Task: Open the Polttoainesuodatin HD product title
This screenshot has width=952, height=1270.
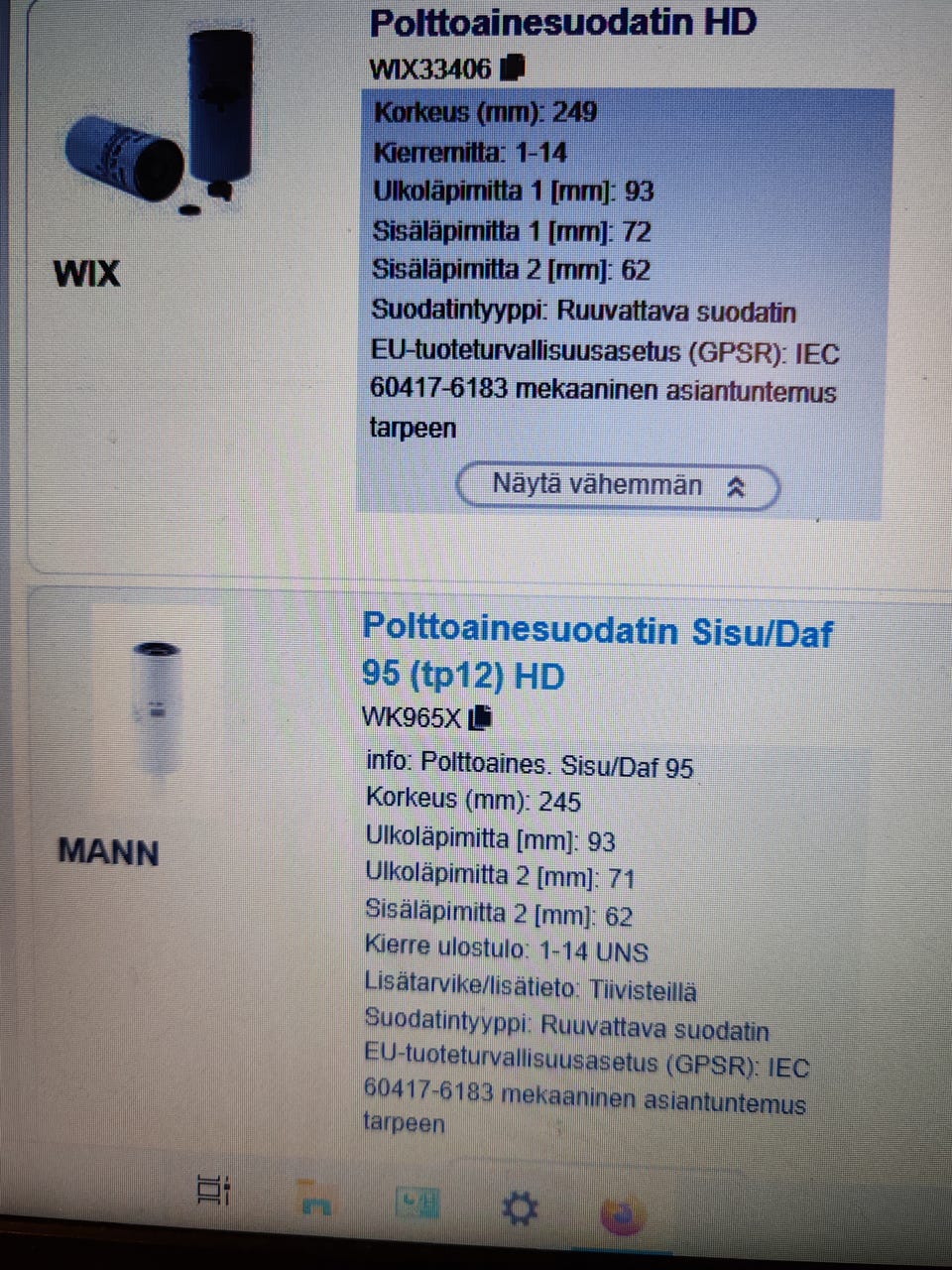Action: [562, 22]
